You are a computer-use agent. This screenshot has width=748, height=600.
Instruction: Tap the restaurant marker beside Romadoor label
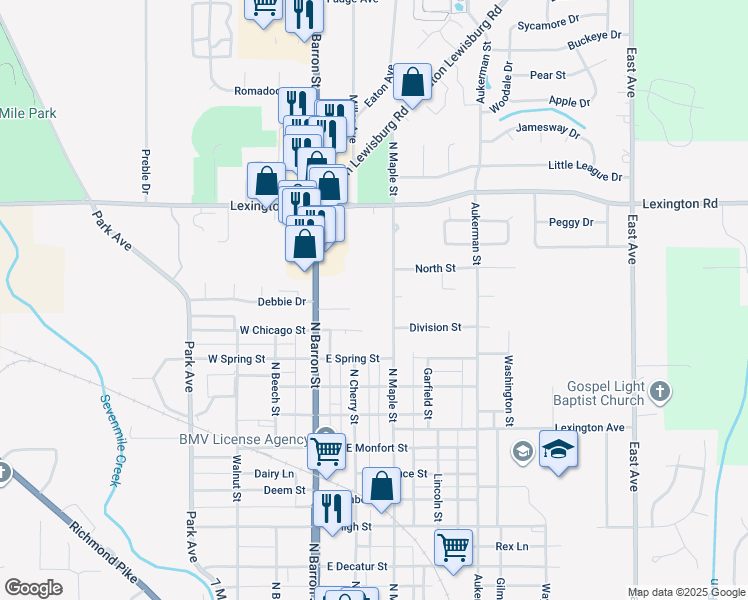pyautogui.click(x=297, y=105)
